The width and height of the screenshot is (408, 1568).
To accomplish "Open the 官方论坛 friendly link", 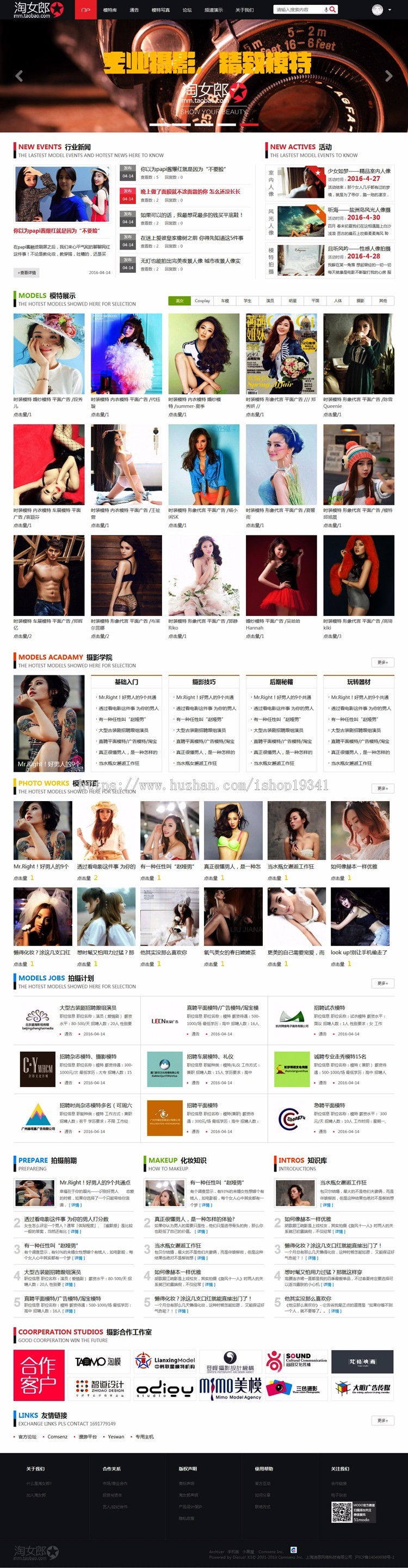I will (27, 1437).
